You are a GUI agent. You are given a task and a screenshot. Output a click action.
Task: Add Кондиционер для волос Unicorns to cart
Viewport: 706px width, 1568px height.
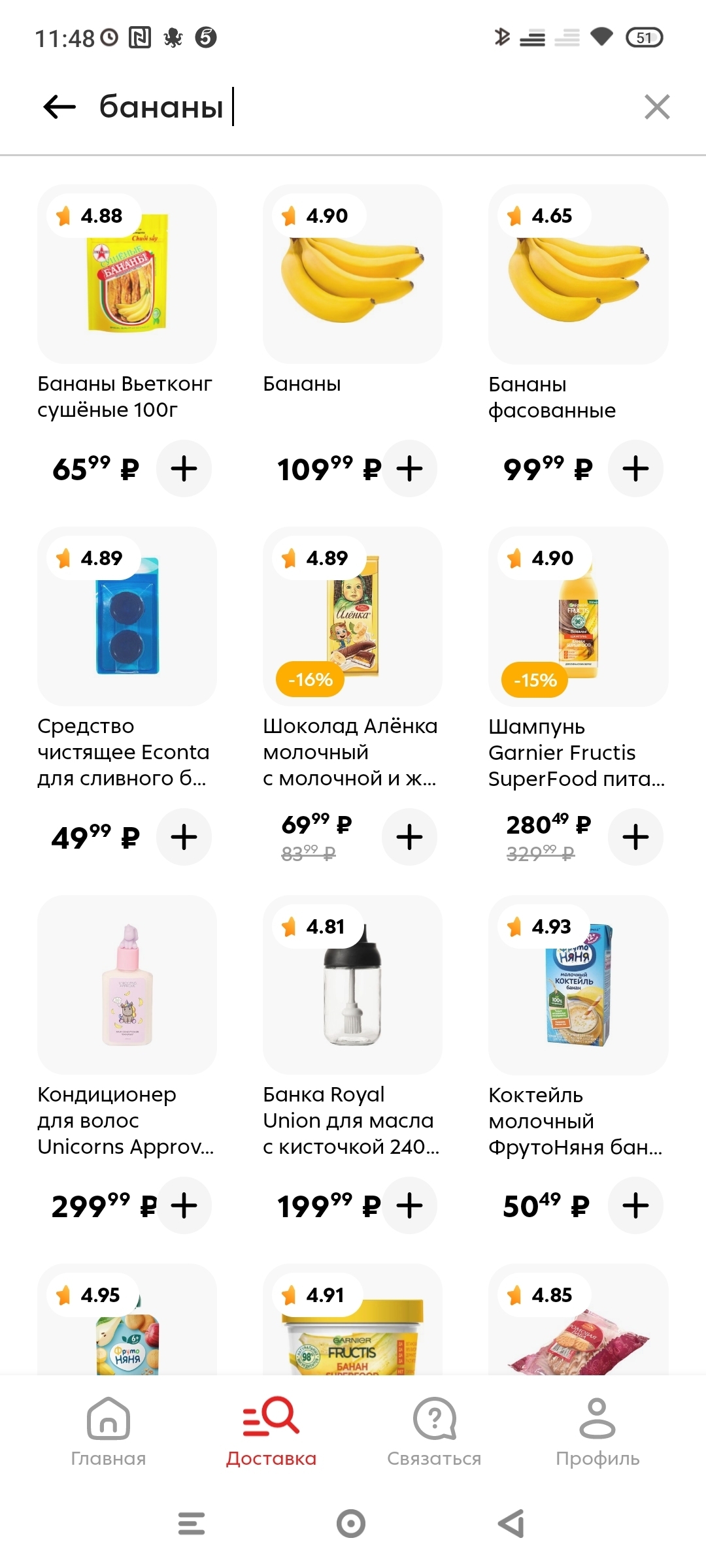[x=184, y=1205]
